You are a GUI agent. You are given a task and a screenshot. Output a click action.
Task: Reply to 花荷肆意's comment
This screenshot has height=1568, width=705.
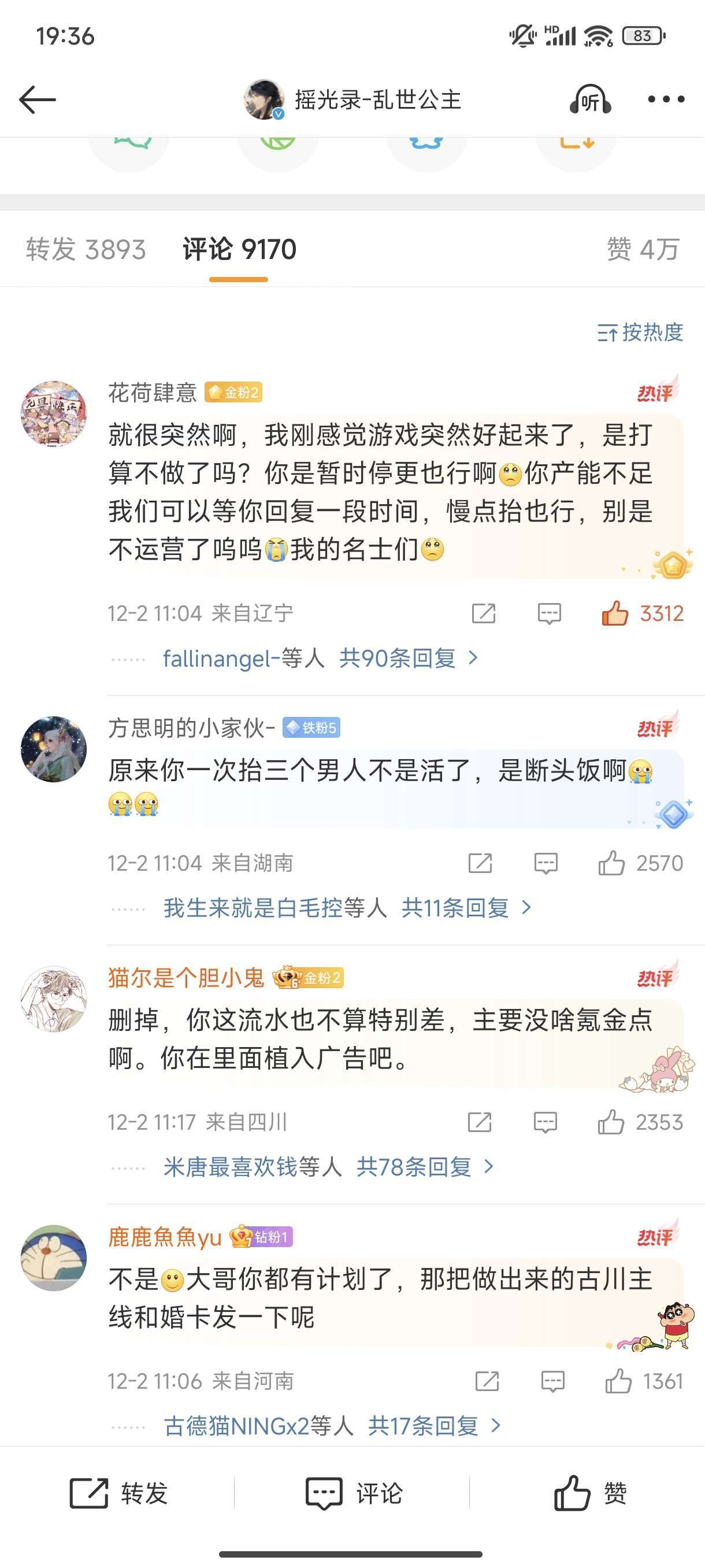pyautogui.click(x=548, y=613)
